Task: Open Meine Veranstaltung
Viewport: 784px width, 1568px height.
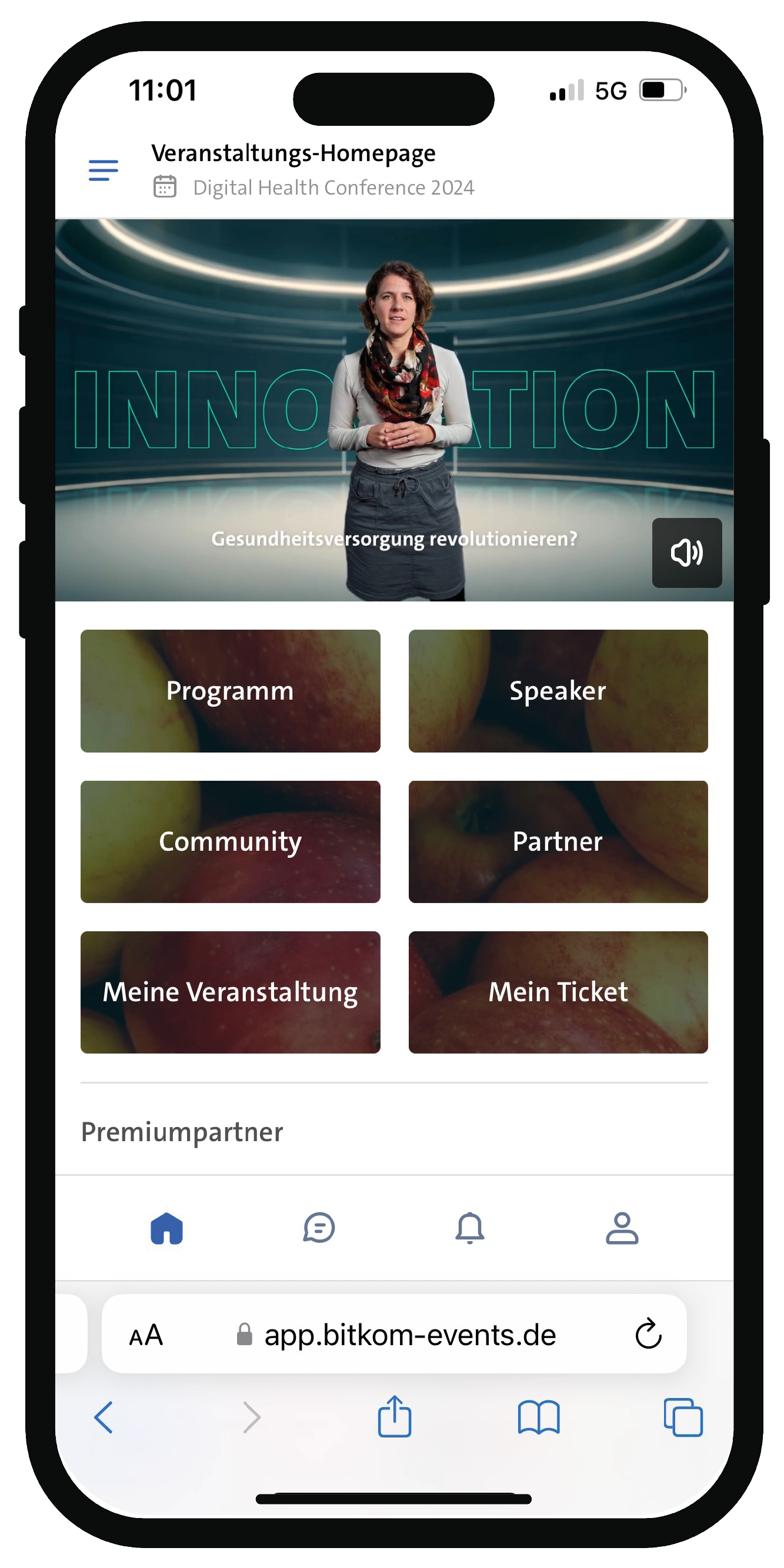Action: point(230,992)
